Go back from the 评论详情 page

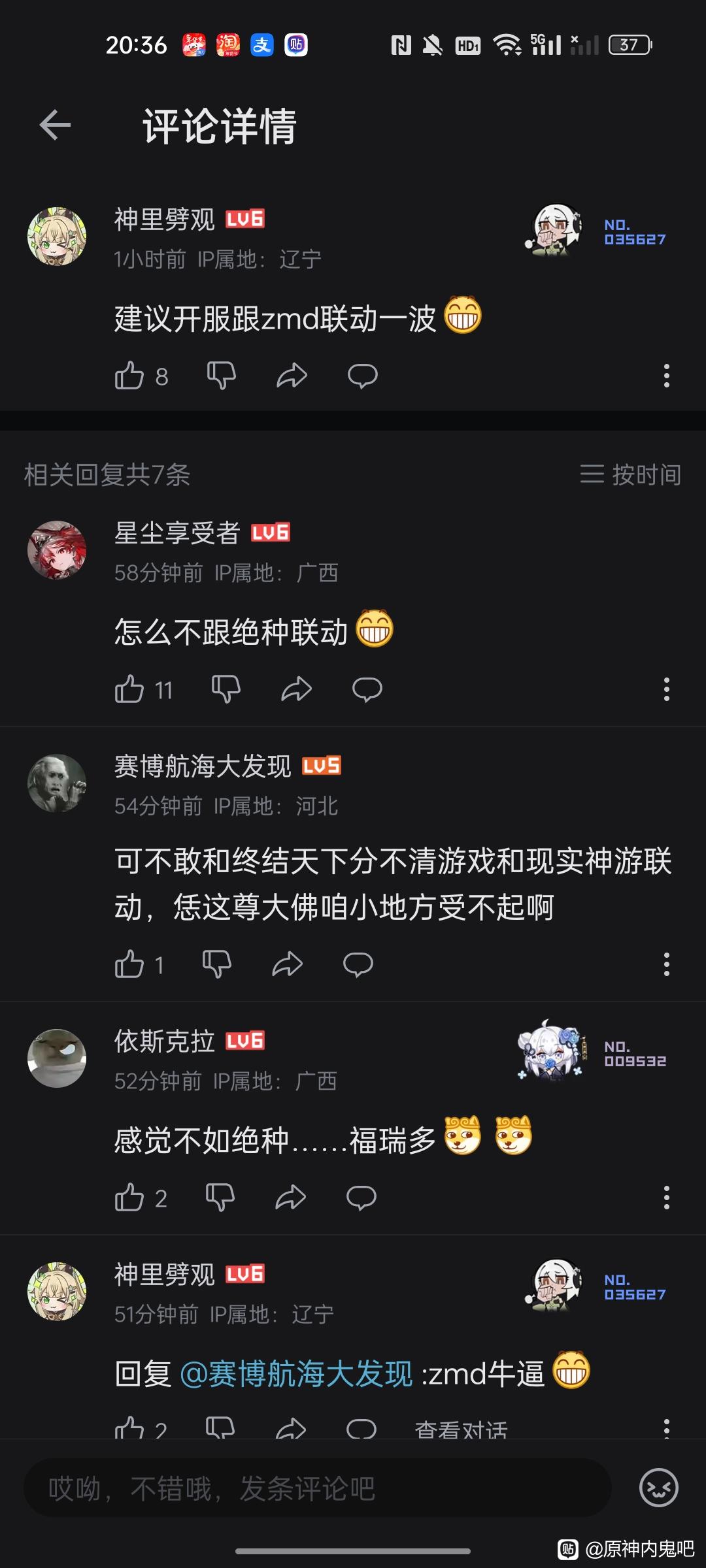[x=55, y=125]
